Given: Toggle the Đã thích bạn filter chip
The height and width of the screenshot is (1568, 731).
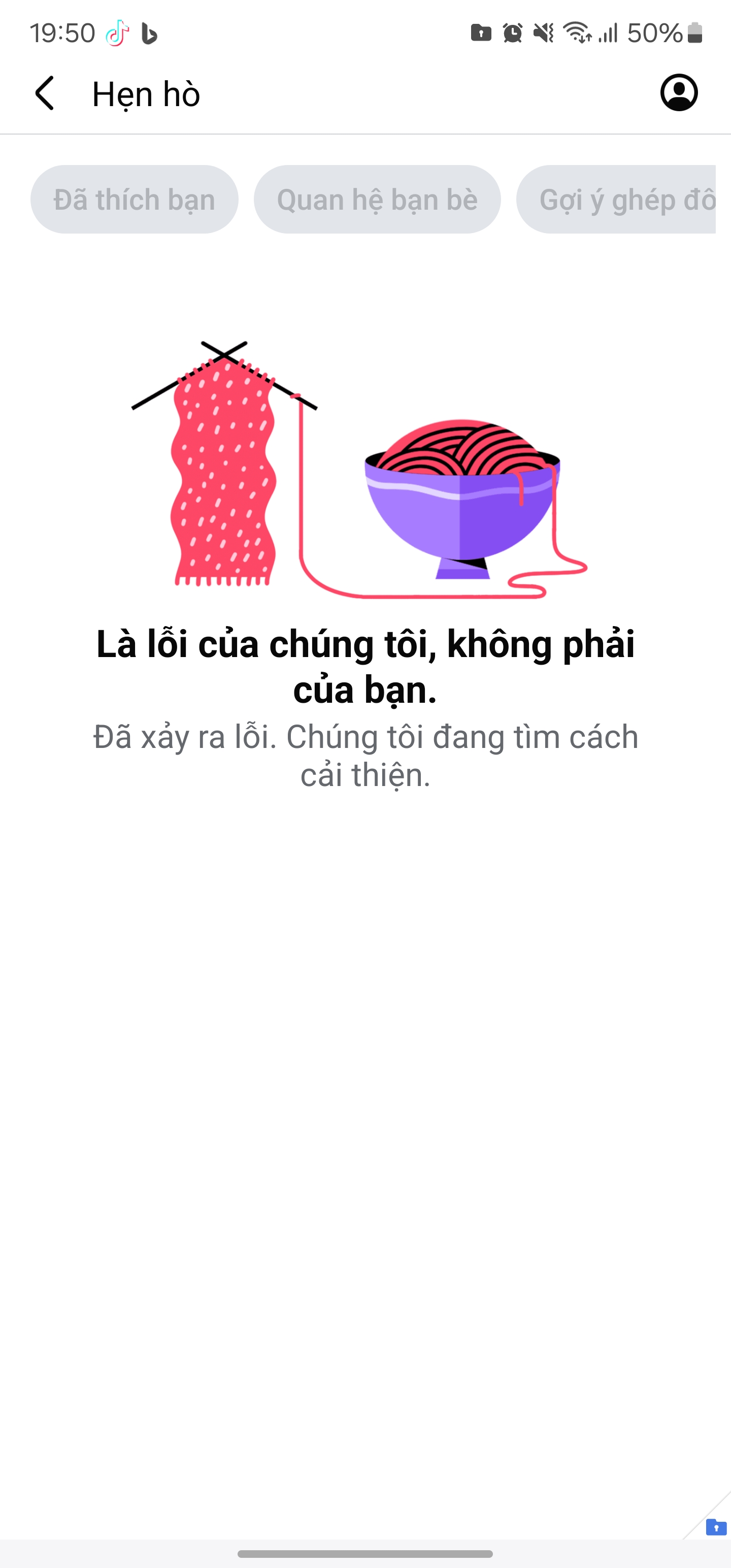Looking at the screenshot, I should (135, 199).
